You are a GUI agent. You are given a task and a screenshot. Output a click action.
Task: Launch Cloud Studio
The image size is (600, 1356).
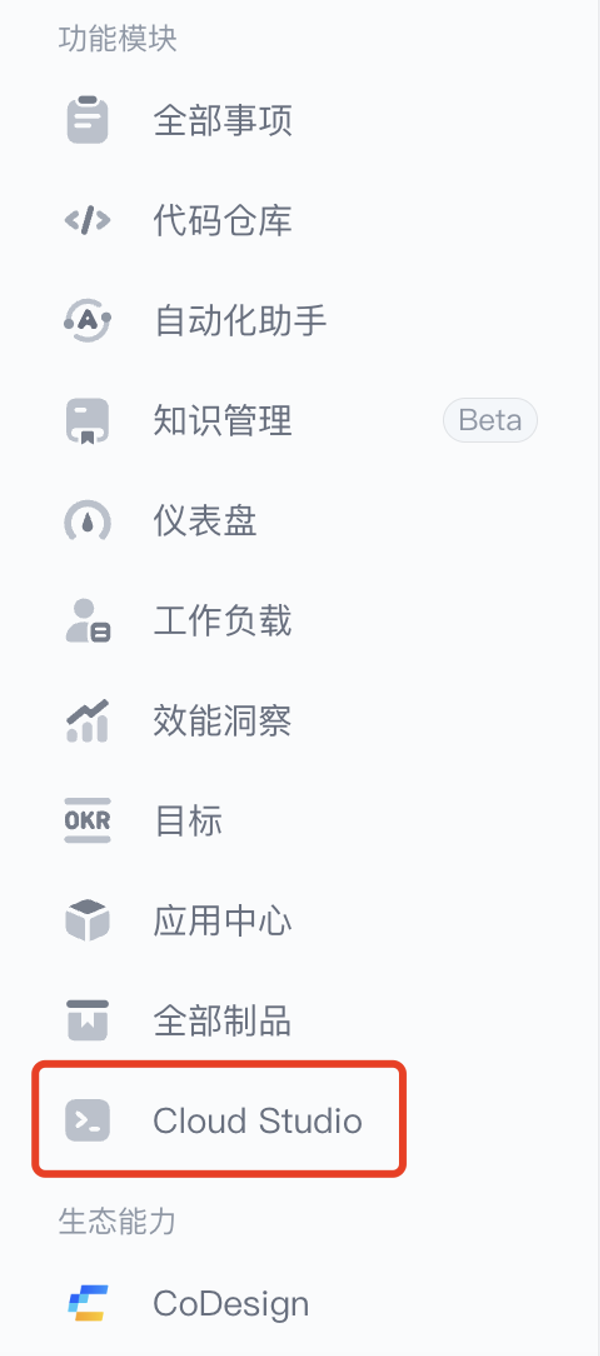coord(257,1121)
